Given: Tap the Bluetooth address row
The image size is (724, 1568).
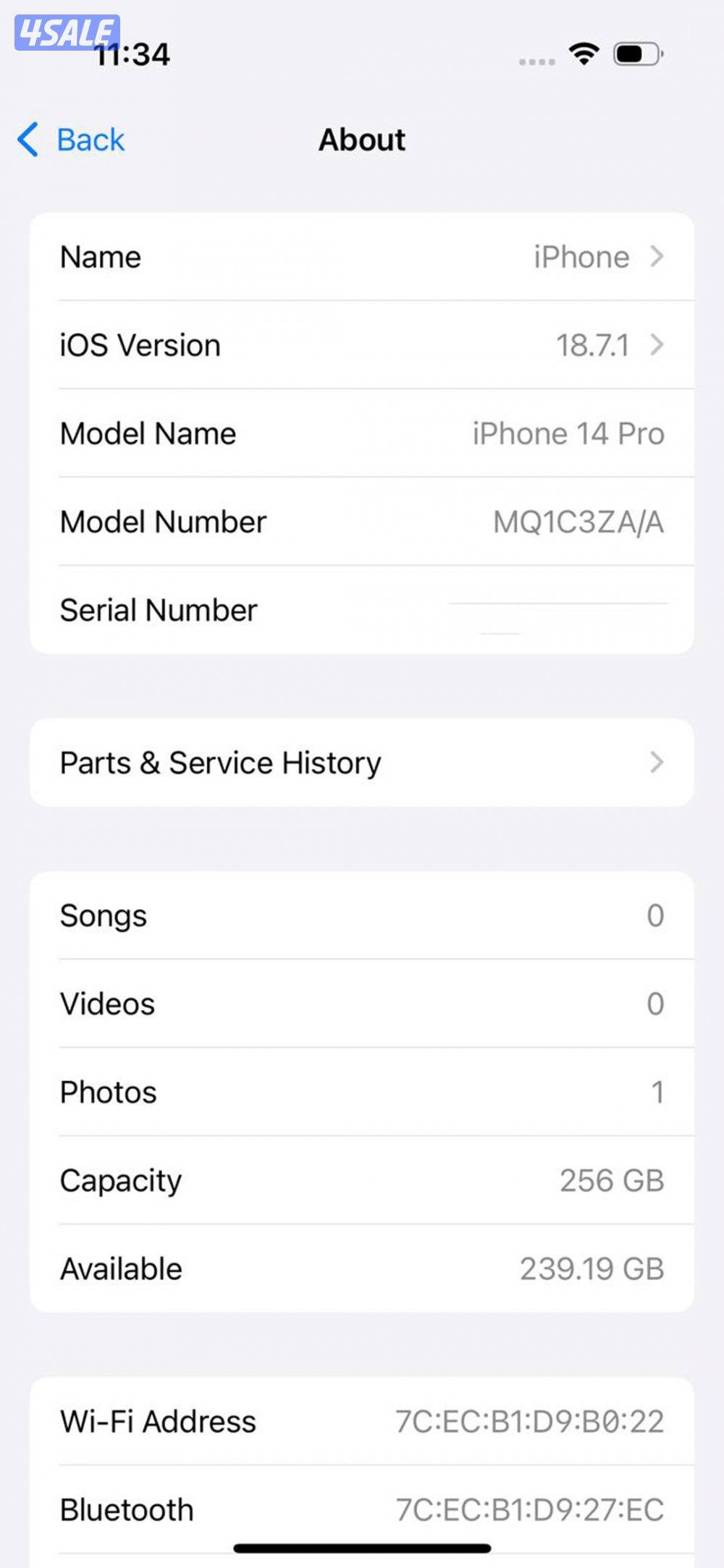Looking at the screenshot, I should pyautogui.click(x=362, y=1509).
